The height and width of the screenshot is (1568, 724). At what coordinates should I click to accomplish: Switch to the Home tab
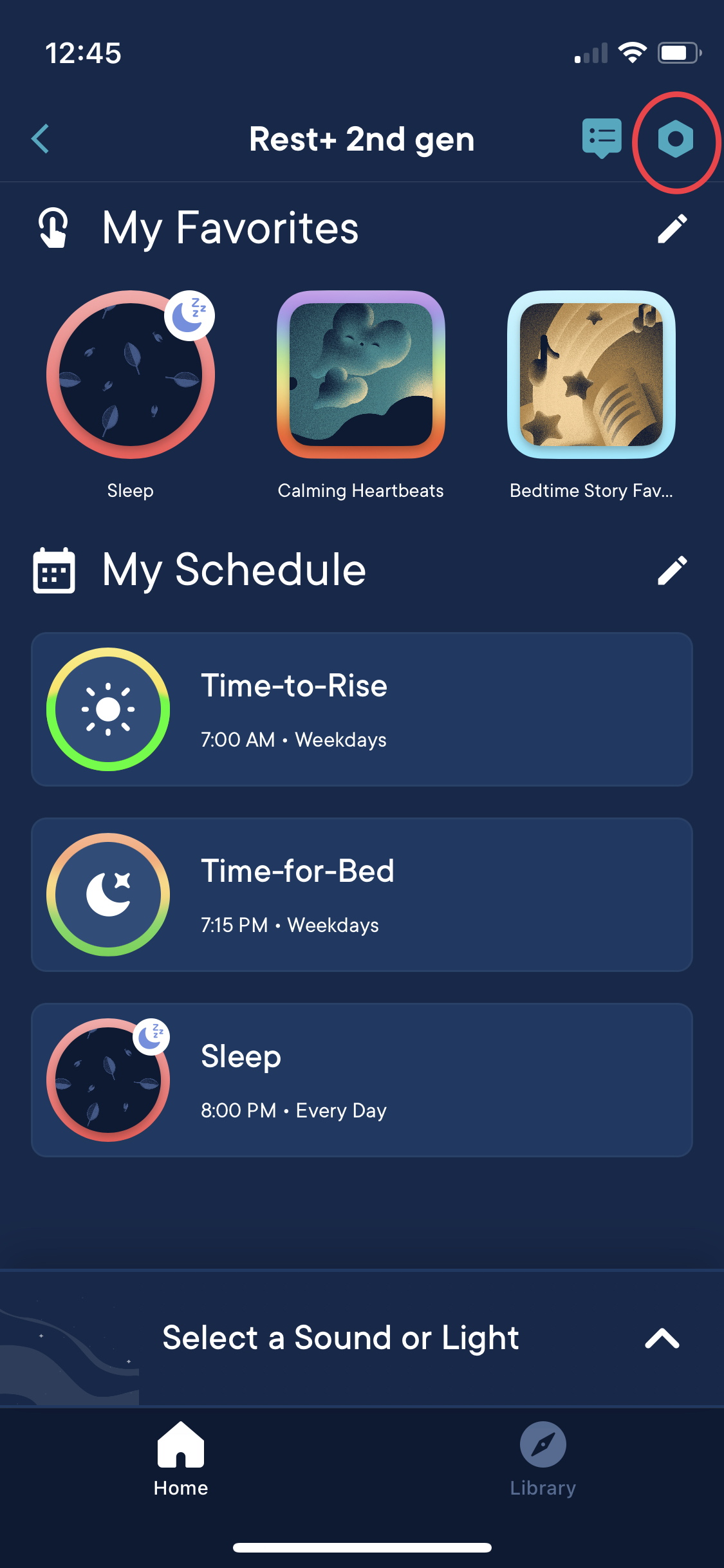(x=181, y=1459)
